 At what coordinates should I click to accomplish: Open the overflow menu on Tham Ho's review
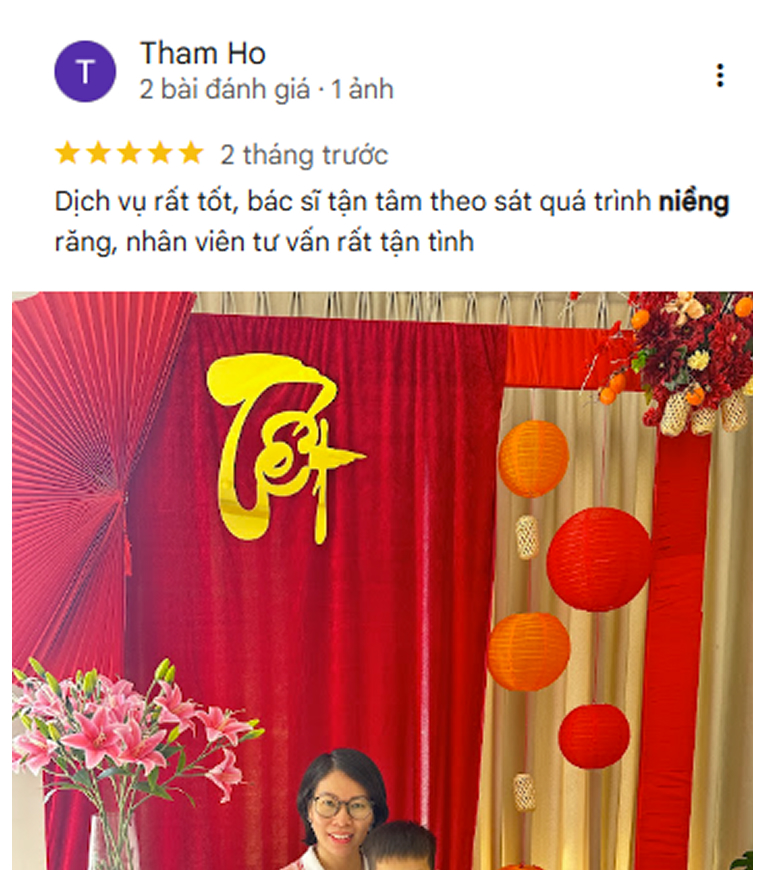tap(719, 75)
